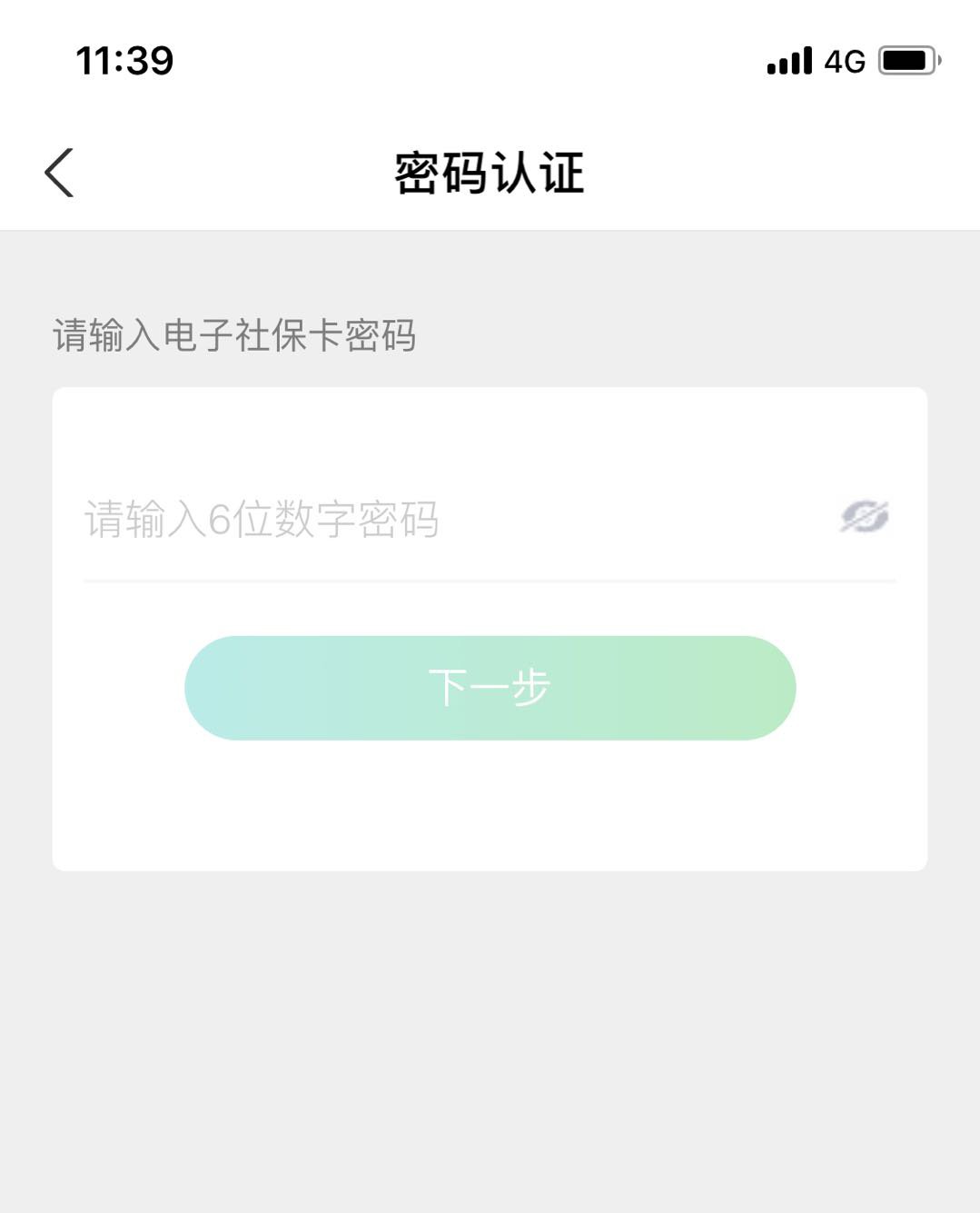Viewport: 980px width, 1213px height.
Task: Toggle password visibility eye icon
Action: pyautogui.click(x=864, y=517)
